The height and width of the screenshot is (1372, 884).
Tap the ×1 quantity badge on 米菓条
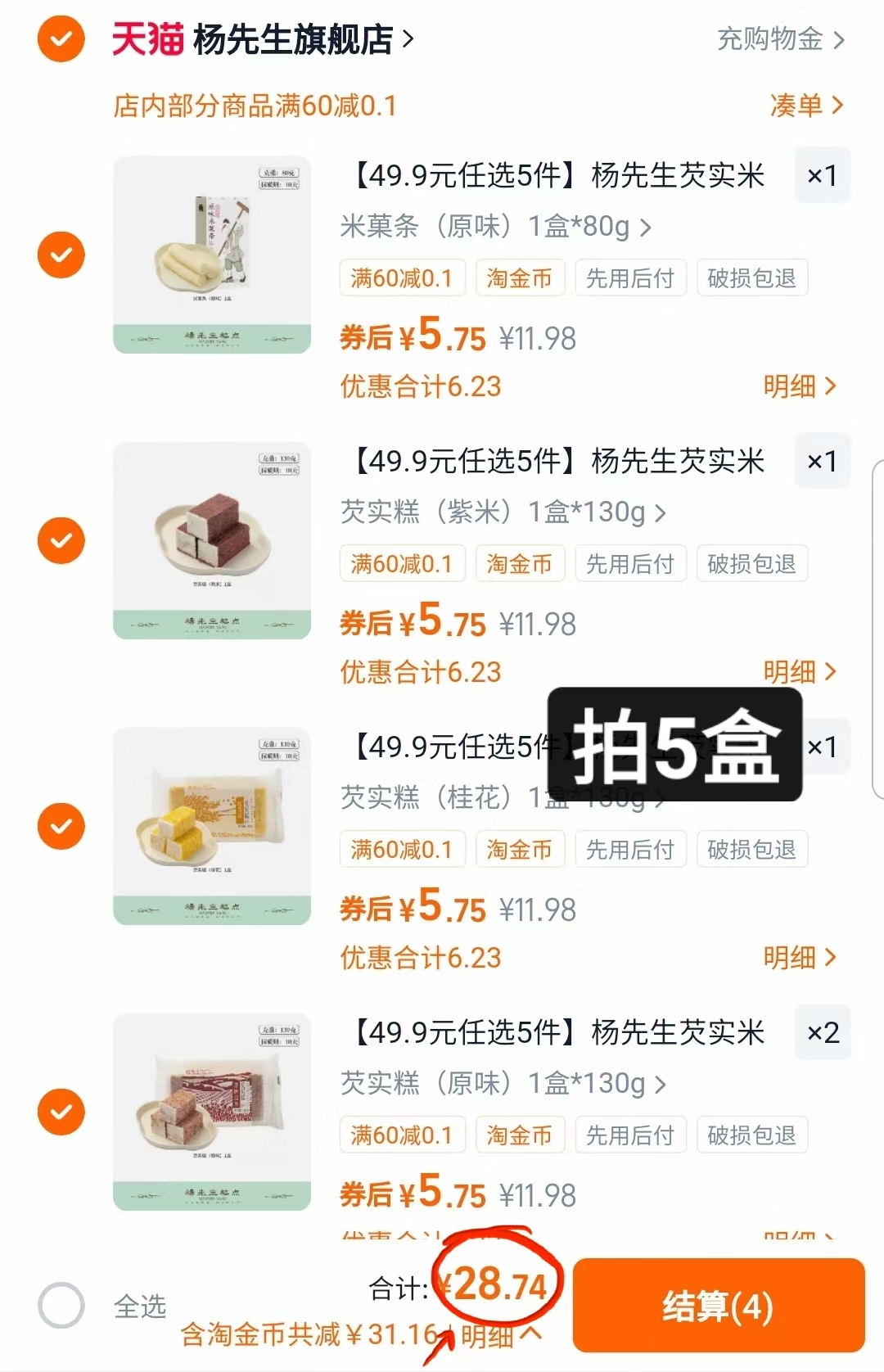[x=823, y=174]
